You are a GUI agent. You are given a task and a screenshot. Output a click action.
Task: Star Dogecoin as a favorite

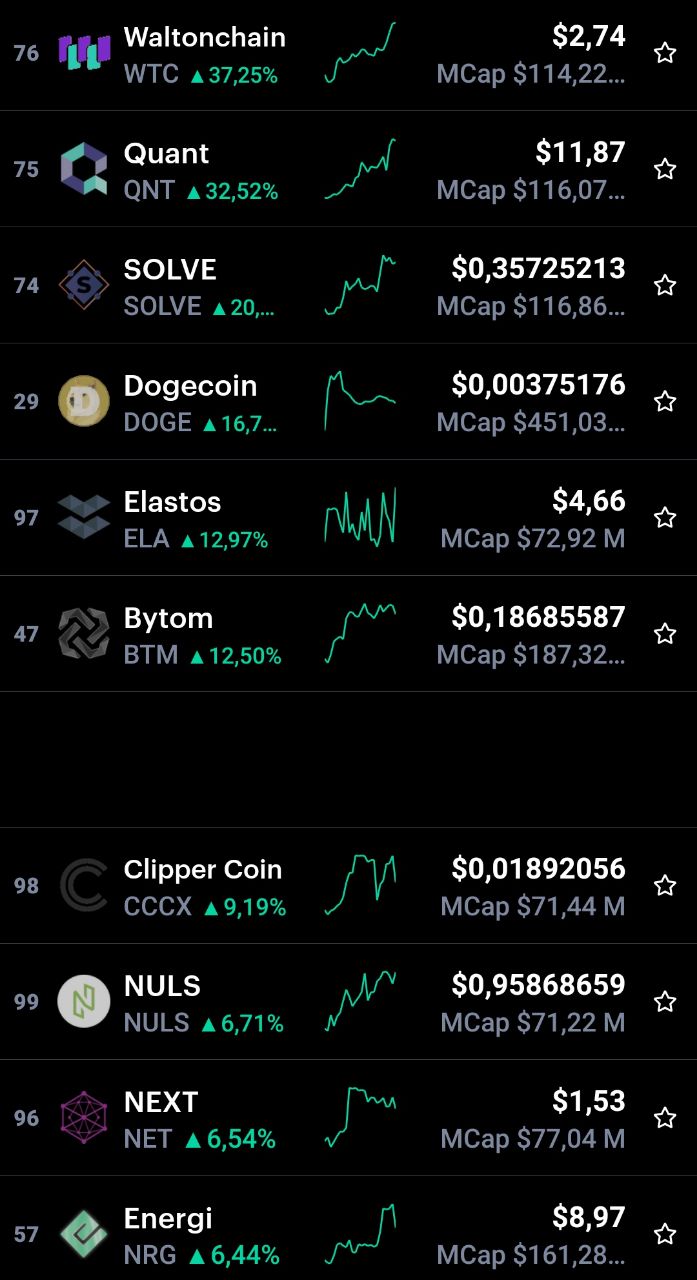pos(665,401)
